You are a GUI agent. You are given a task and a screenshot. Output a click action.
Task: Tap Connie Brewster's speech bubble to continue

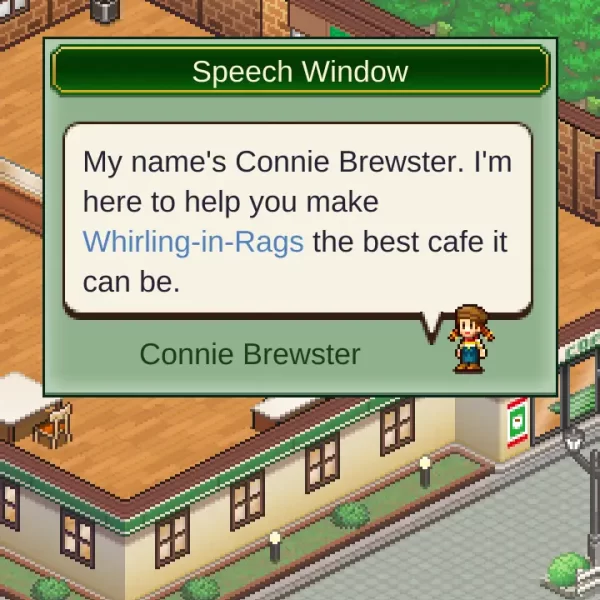(x=297, y=220)
